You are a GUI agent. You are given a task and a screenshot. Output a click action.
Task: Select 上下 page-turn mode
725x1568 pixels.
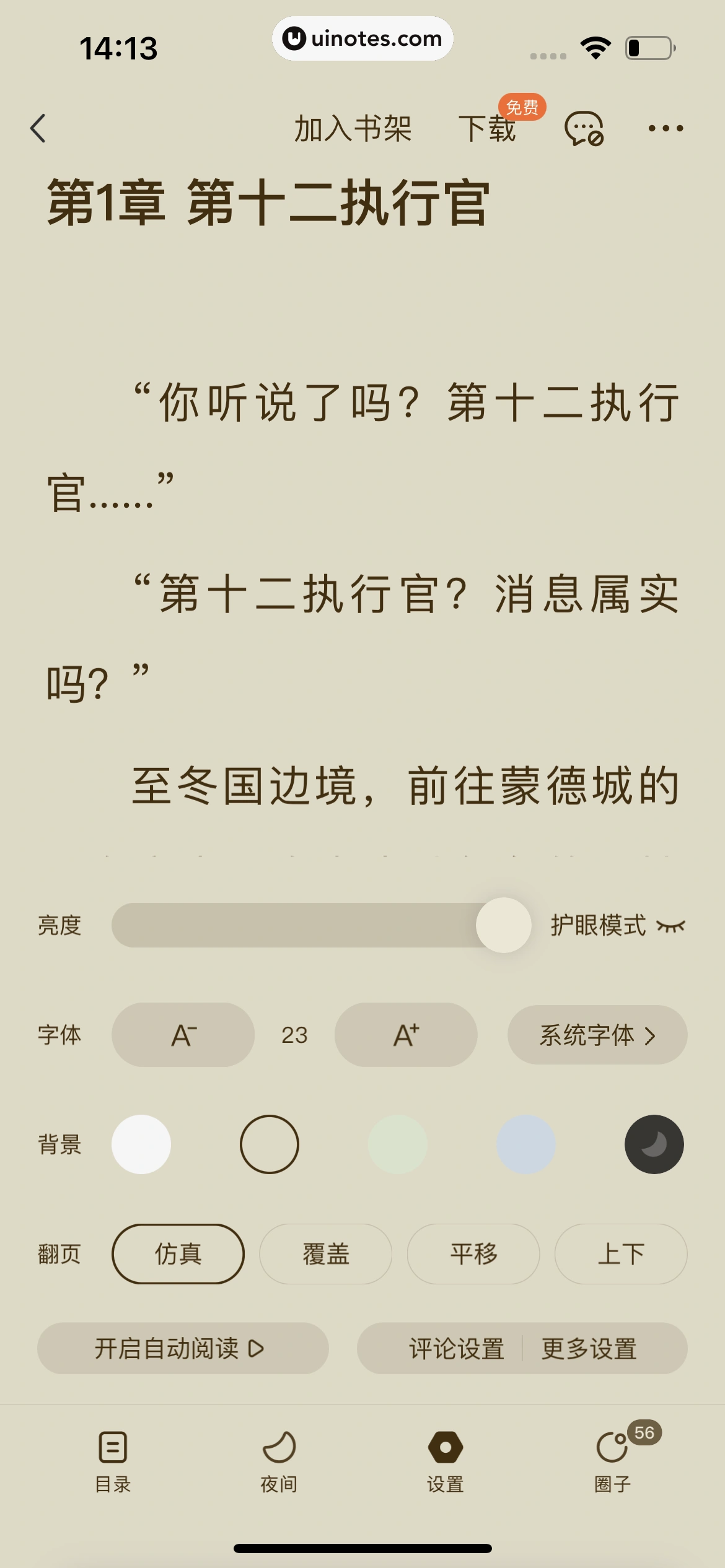point(620,1254)
